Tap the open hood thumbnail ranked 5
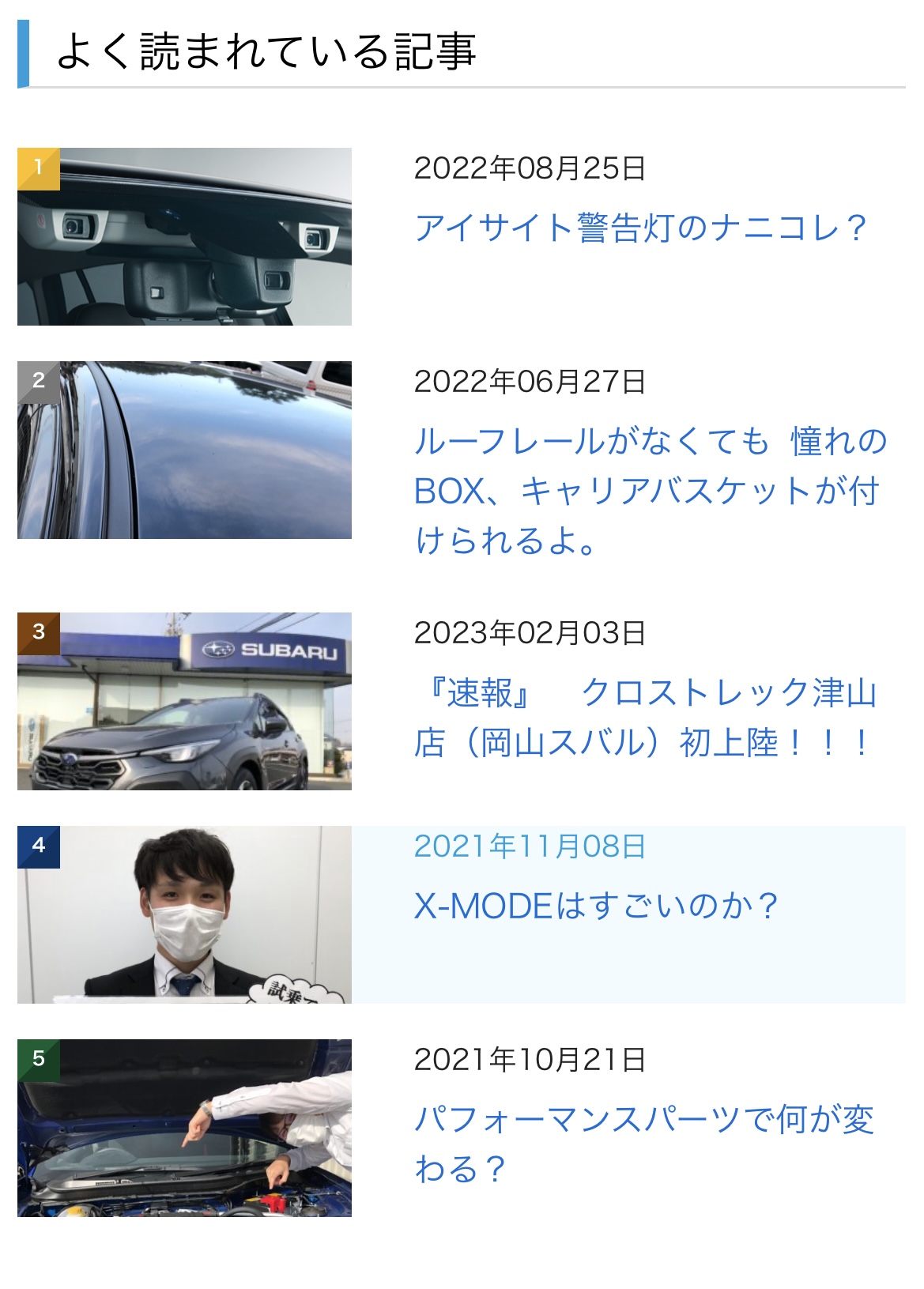This screenshot has height=1289, width=924. (184, 1128)
